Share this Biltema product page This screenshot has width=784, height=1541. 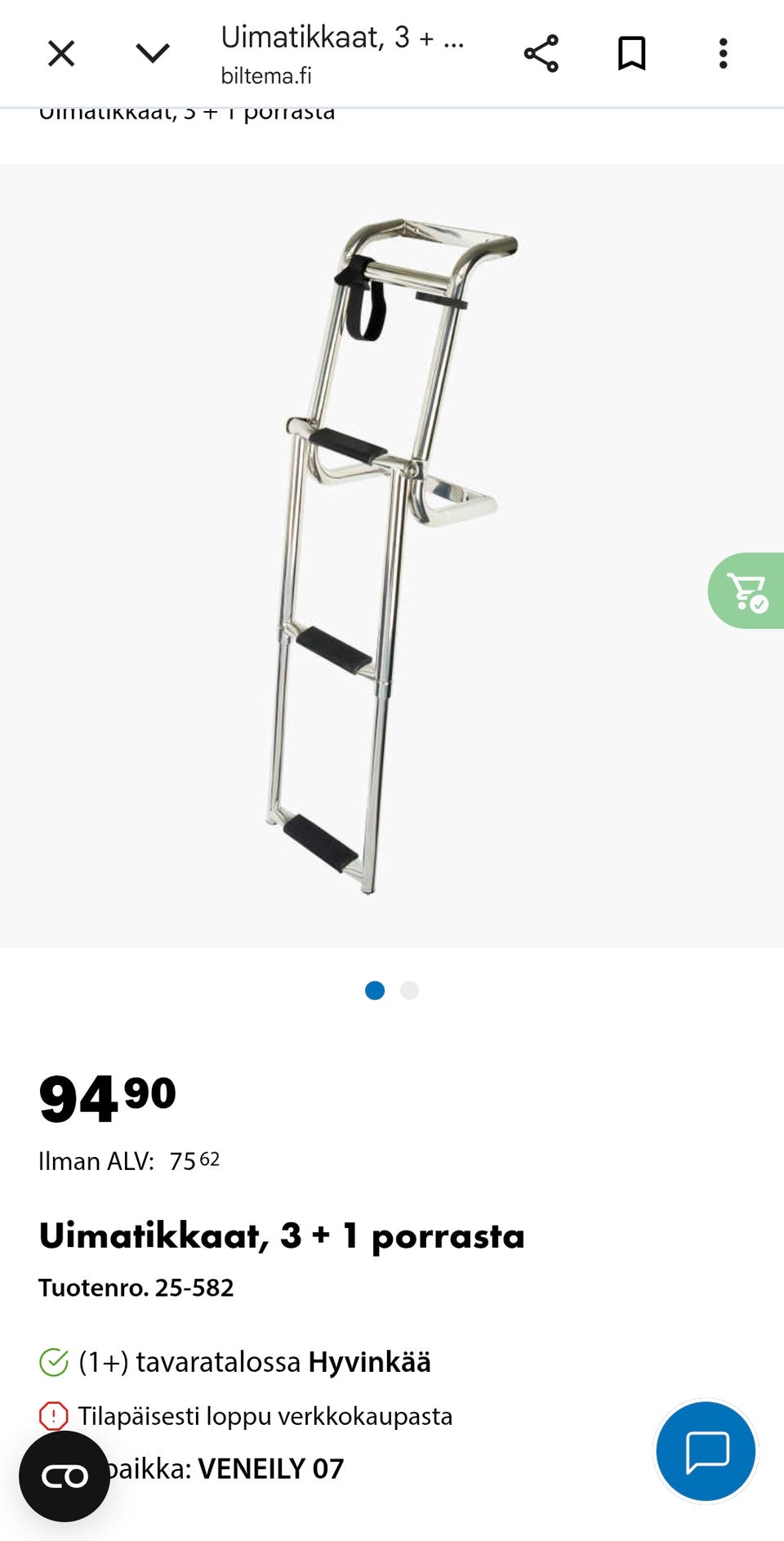click(x=541, y=54)
